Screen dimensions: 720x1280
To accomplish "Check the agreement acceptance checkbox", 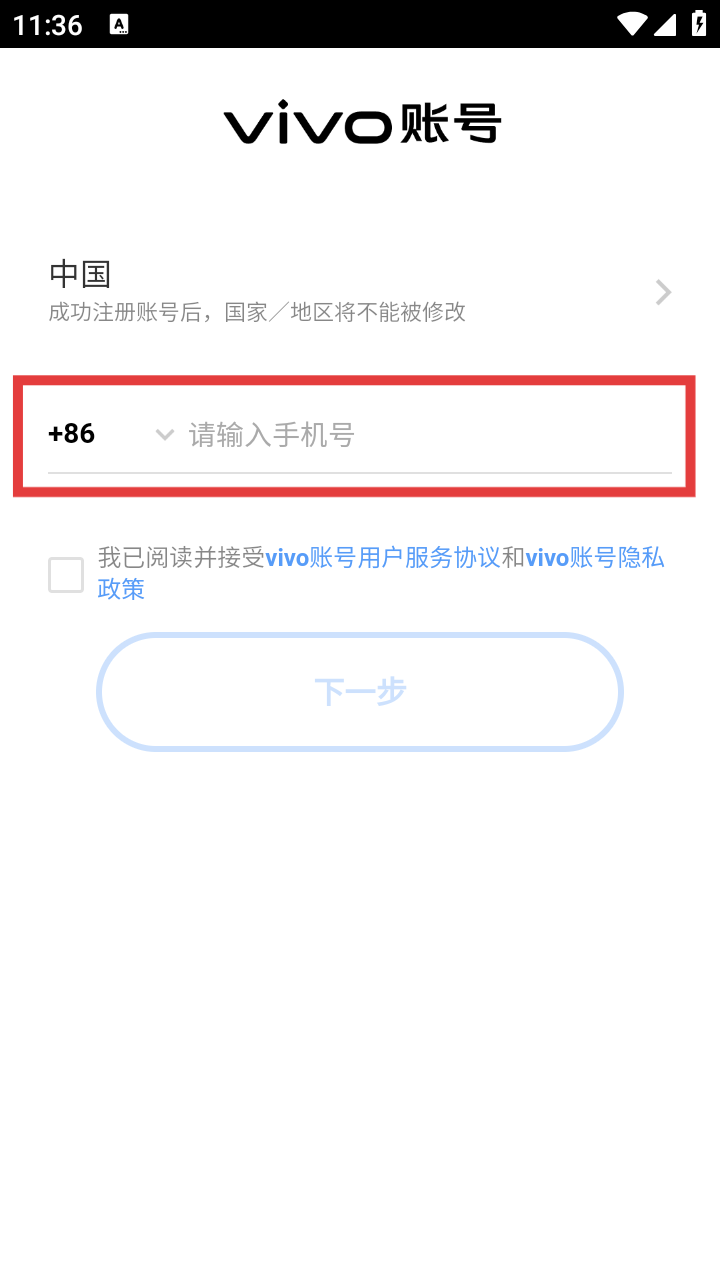I will pos(66,575).
